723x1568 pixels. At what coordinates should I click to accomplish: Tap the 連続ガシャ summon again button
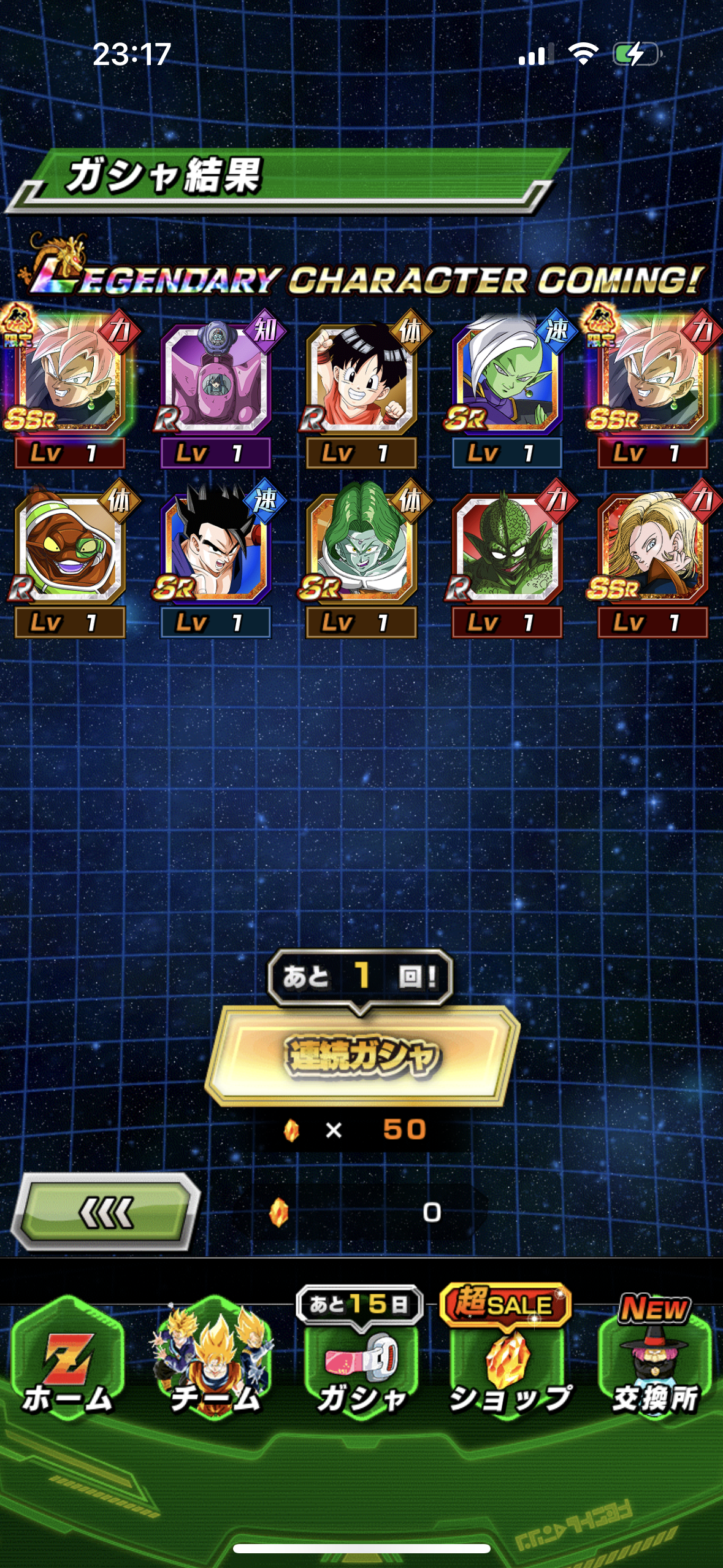point(362,1055)
